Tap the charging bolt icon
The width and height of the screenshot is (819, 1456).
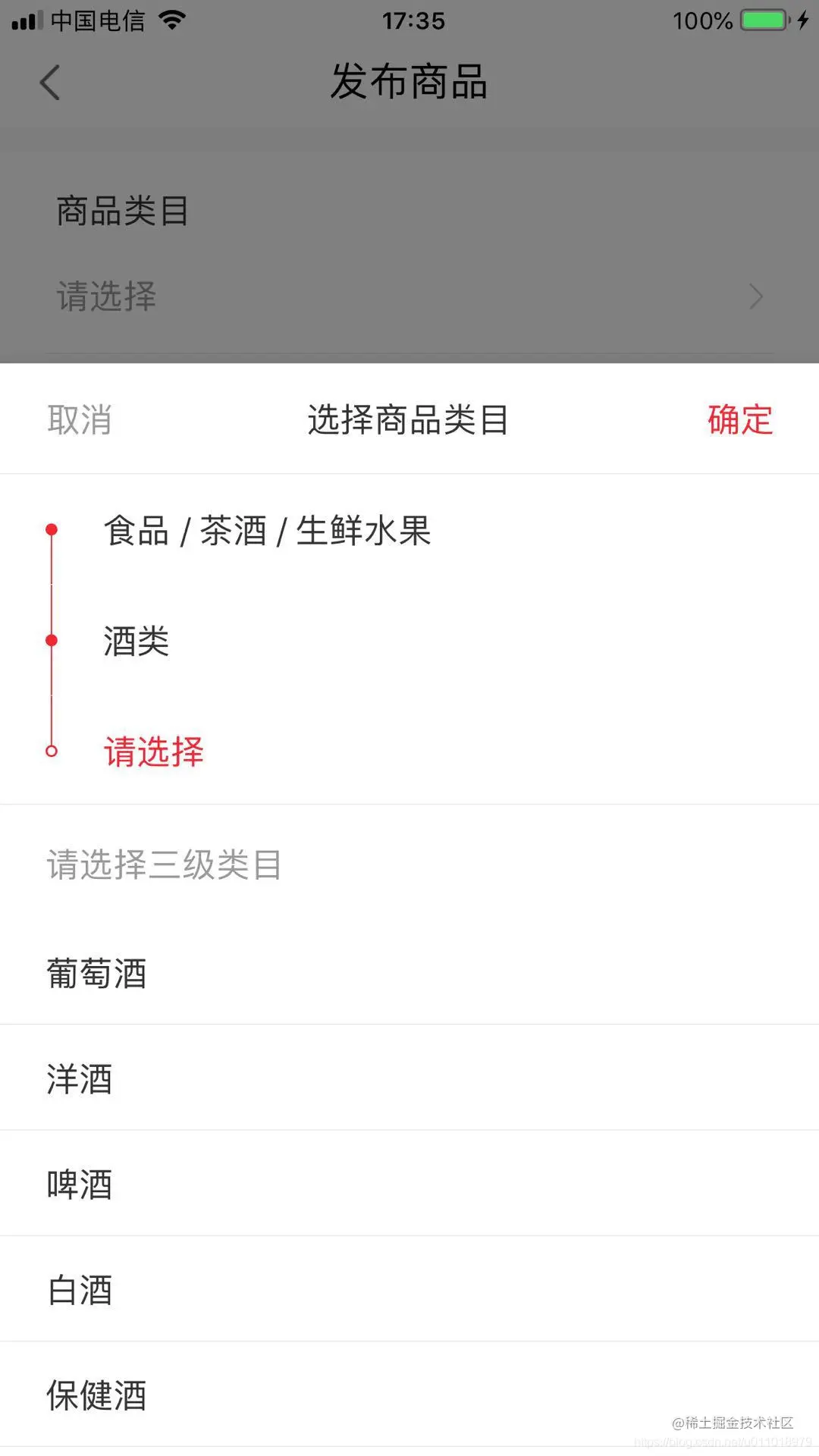(802, 20)
